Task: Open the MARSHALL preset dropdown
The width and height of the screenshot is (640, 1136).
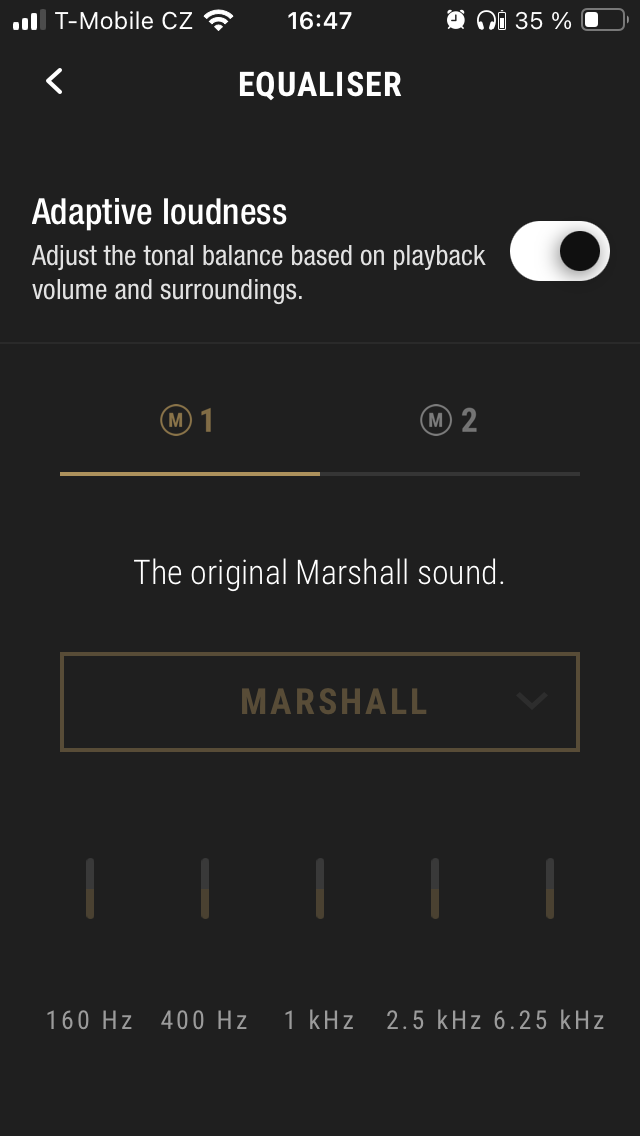Action: (x=320, y=701)
